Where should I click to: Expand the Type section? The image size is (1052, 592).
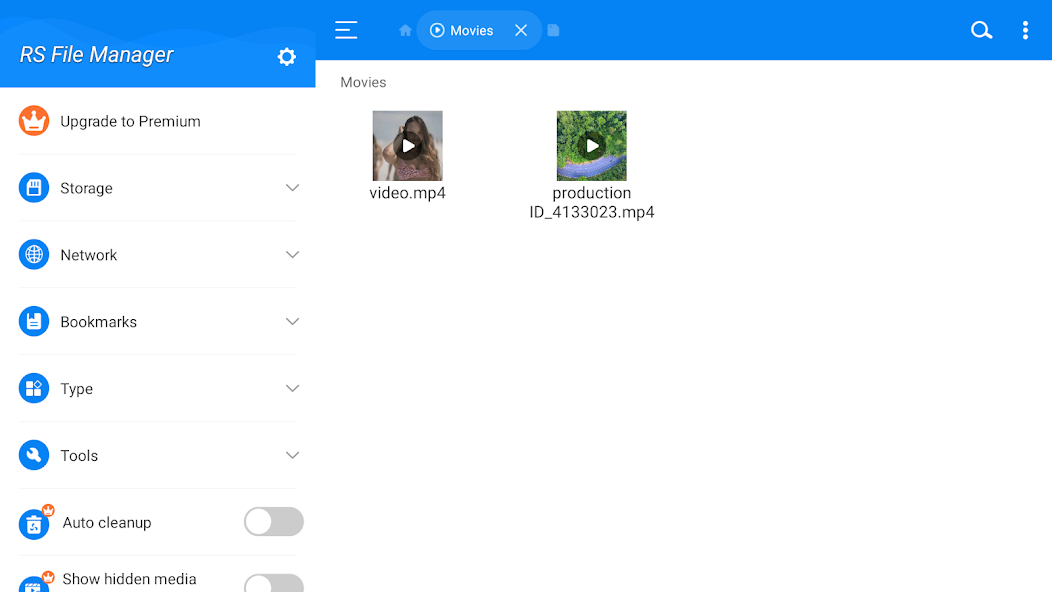tap(292, 388)
